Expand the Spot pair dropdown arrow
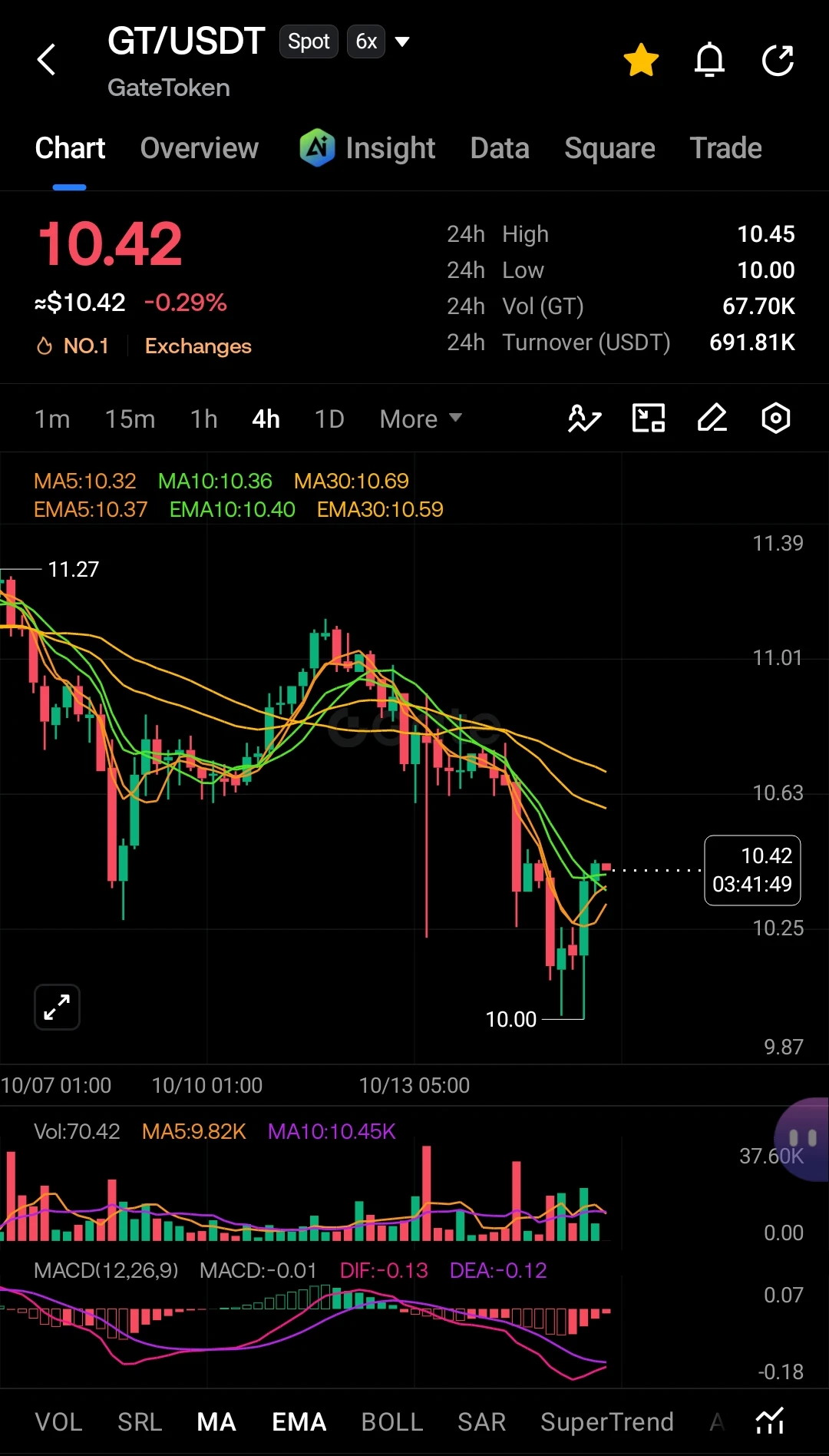The width and height of the screenshot is (829, 1456). pyautogui.click(x=402, y=41)
